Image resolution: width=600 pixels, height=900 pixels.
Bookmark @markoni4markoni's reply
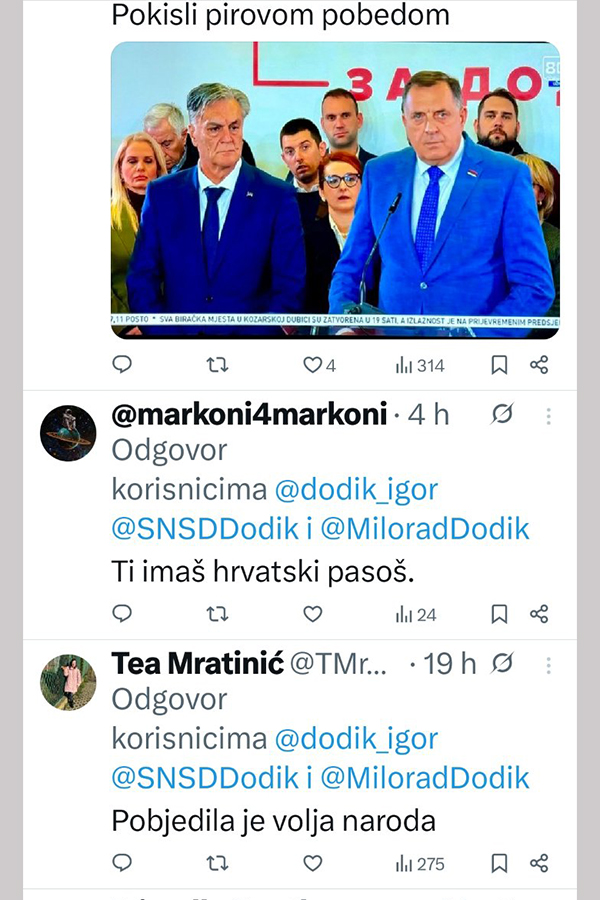(x=499, y=613)
